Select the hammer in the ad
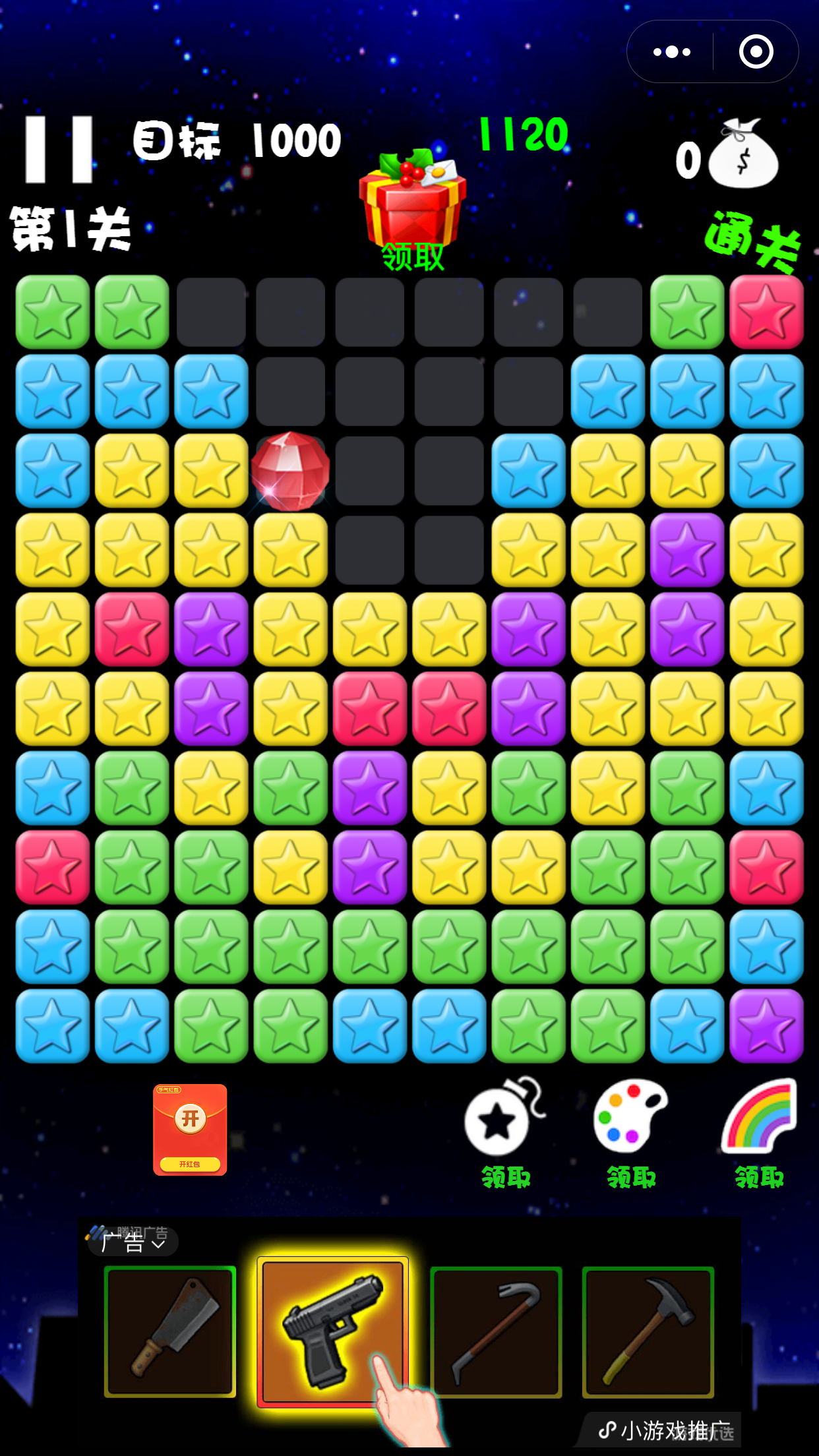819x1456 pixels. tap(648, 1331)
